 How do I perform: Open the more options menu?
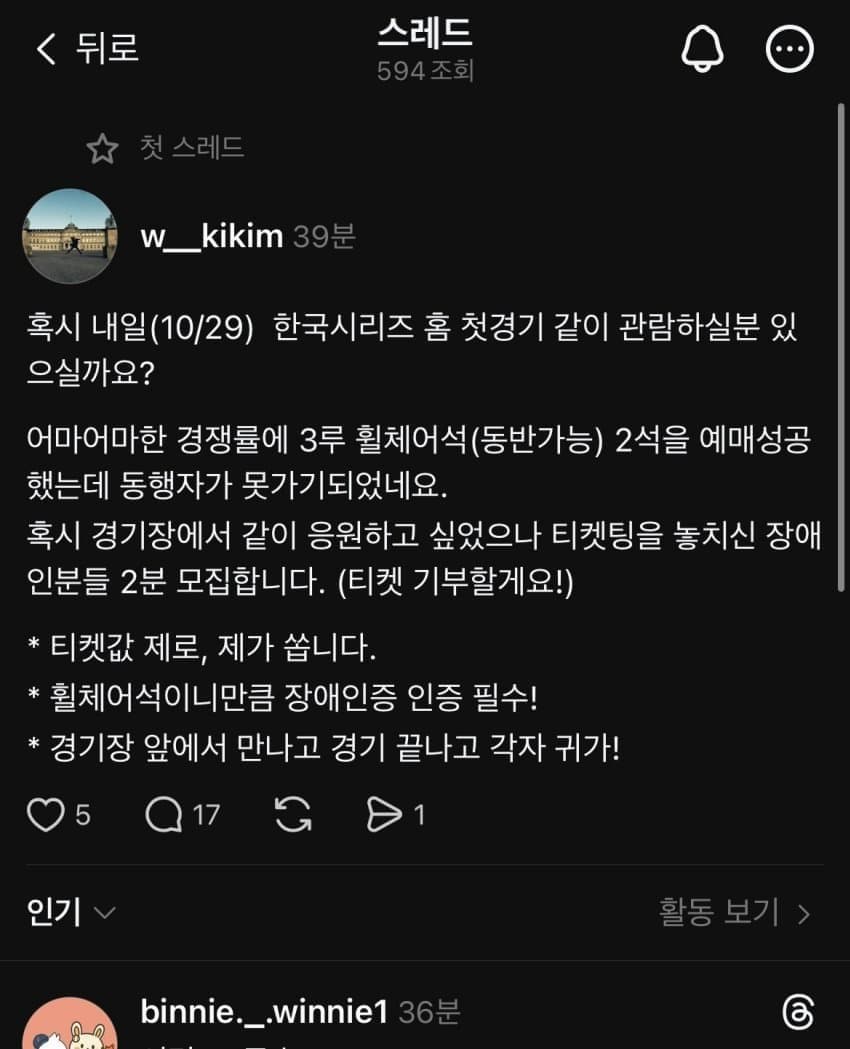pos(789,48)
